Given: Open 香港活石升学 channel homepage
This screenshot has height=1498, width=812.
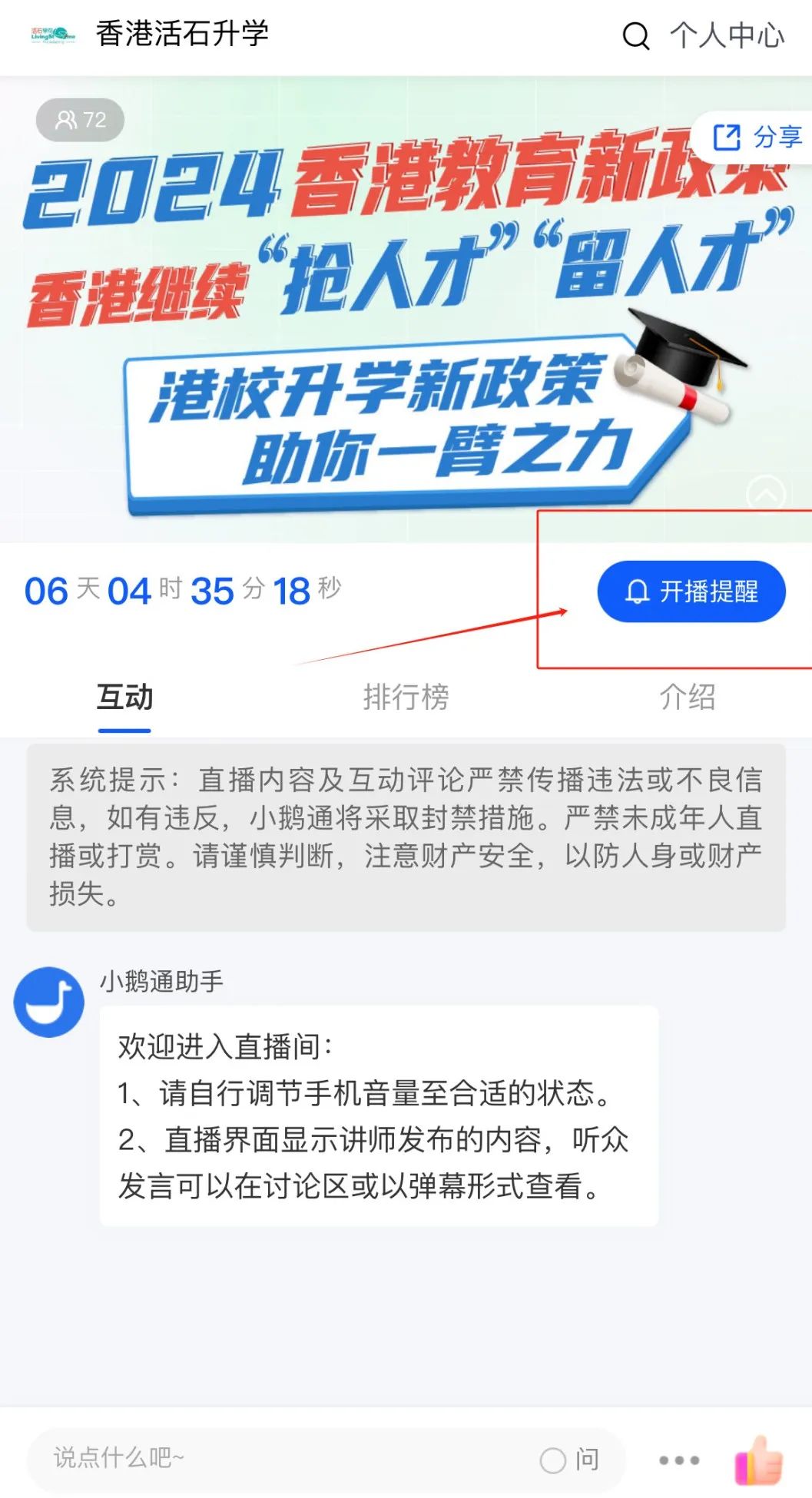Looking at the screenshot, I should (181, 35).
